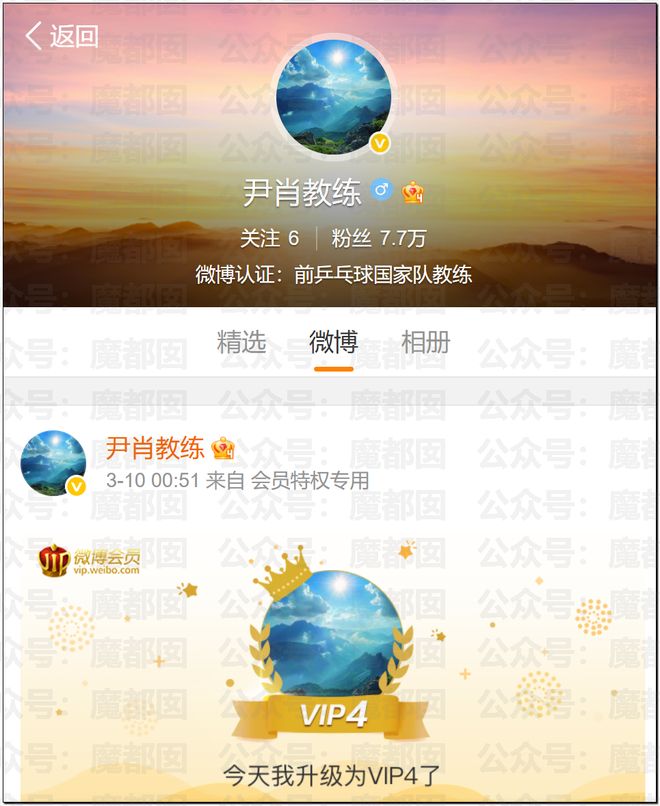
Task: Go back using the 返回 button
Action: (62, 37)
